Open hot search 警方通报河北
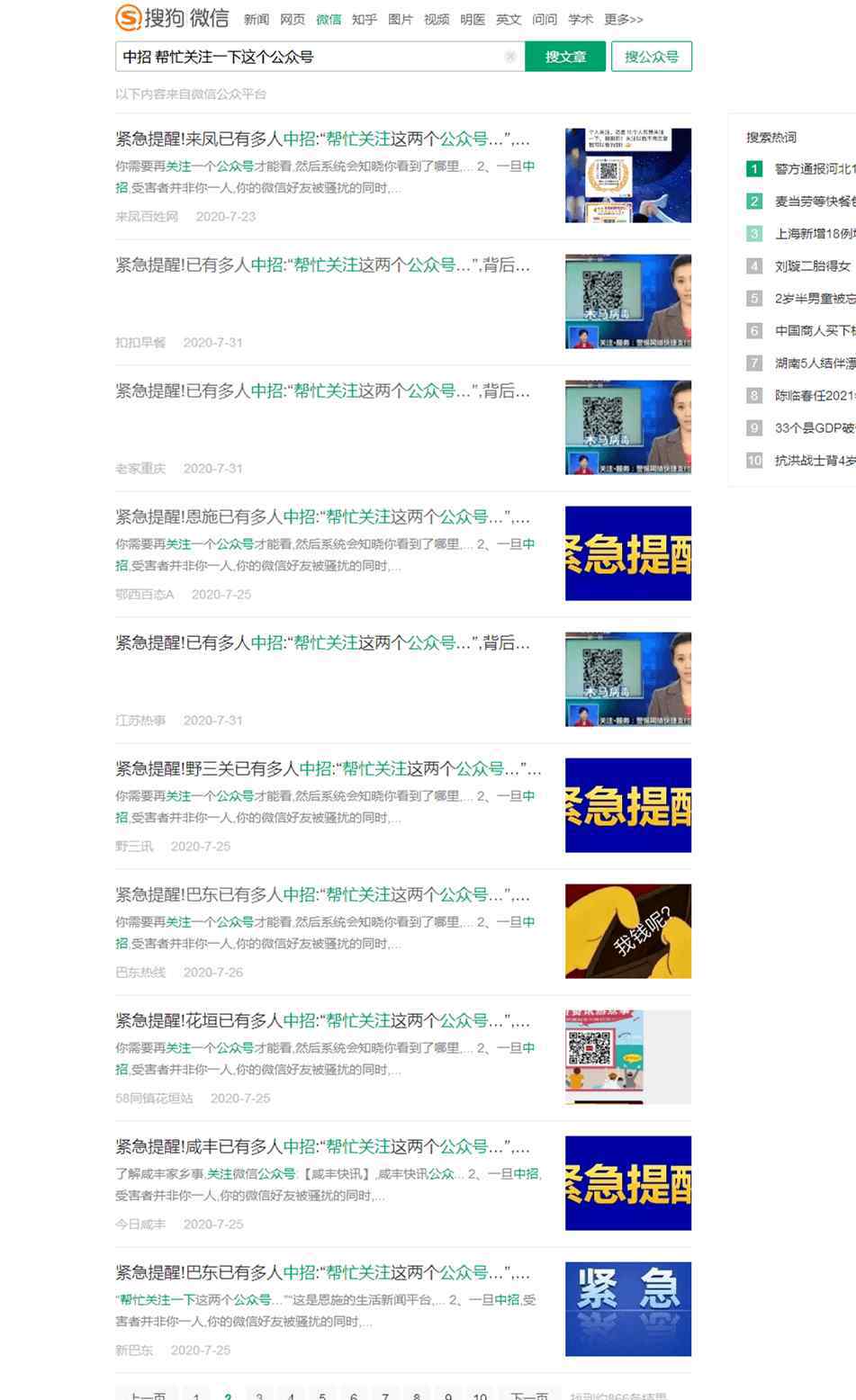Image resolution: width=856 pixels, height=1400 pixels. [815, 169]
